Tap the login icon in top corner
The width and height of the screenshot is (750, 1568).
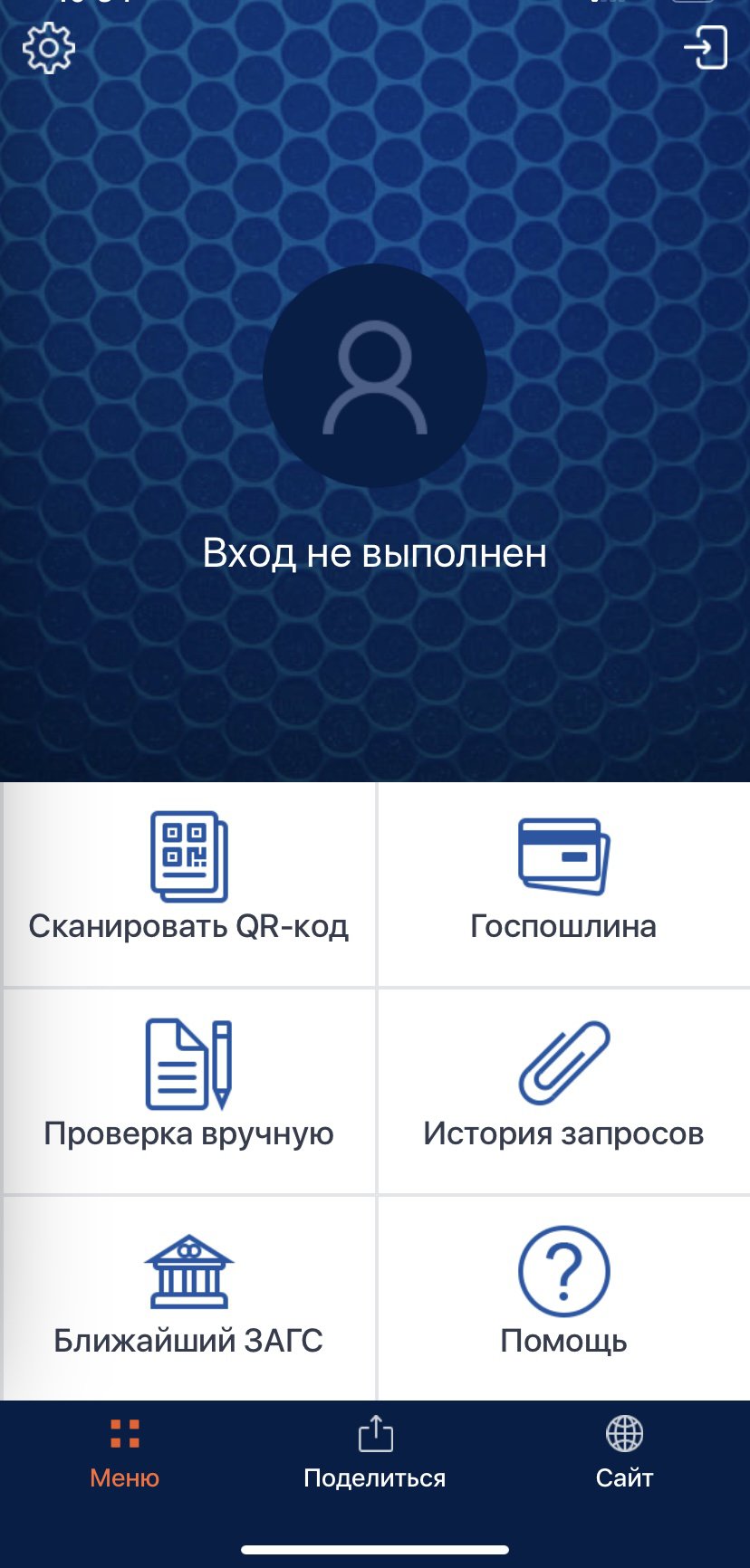(x=706, y=47)
